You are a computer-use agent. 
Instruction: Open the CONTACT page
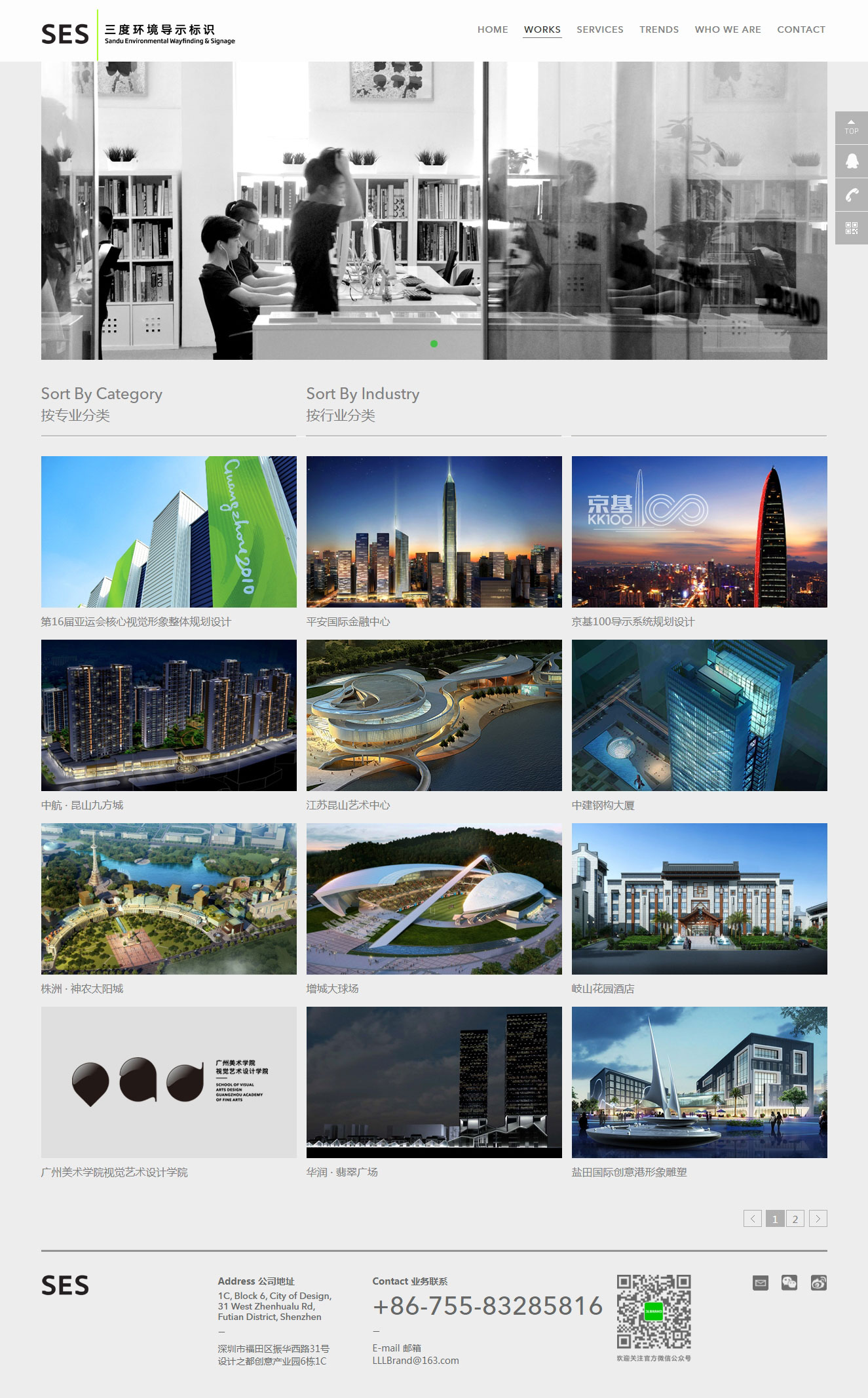(x=801, y=29)
